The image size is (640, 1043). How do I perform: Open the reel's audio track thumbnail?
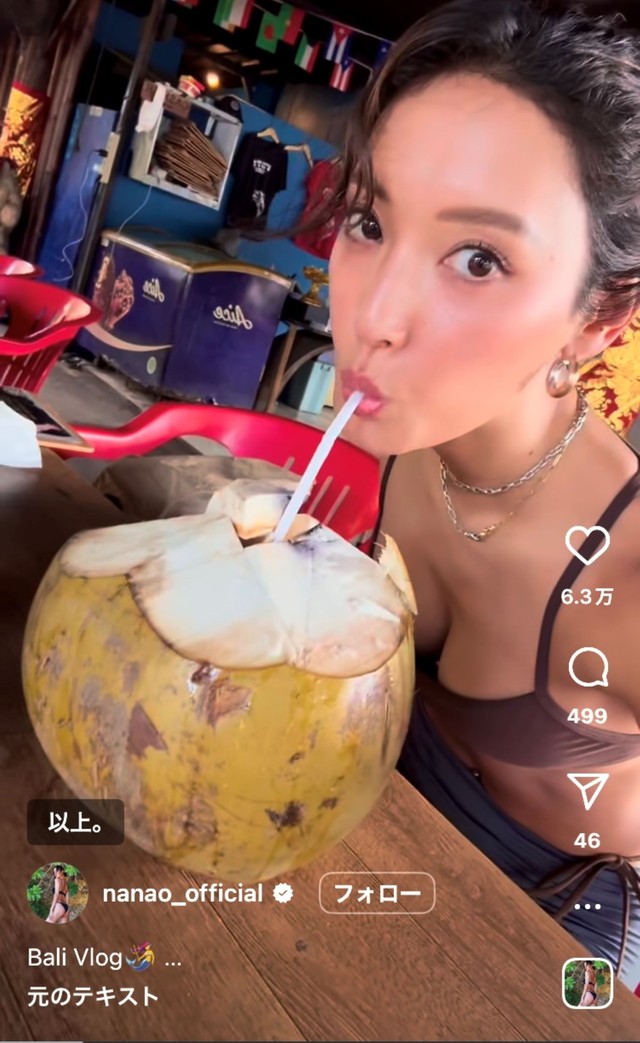tap(587, 983)
